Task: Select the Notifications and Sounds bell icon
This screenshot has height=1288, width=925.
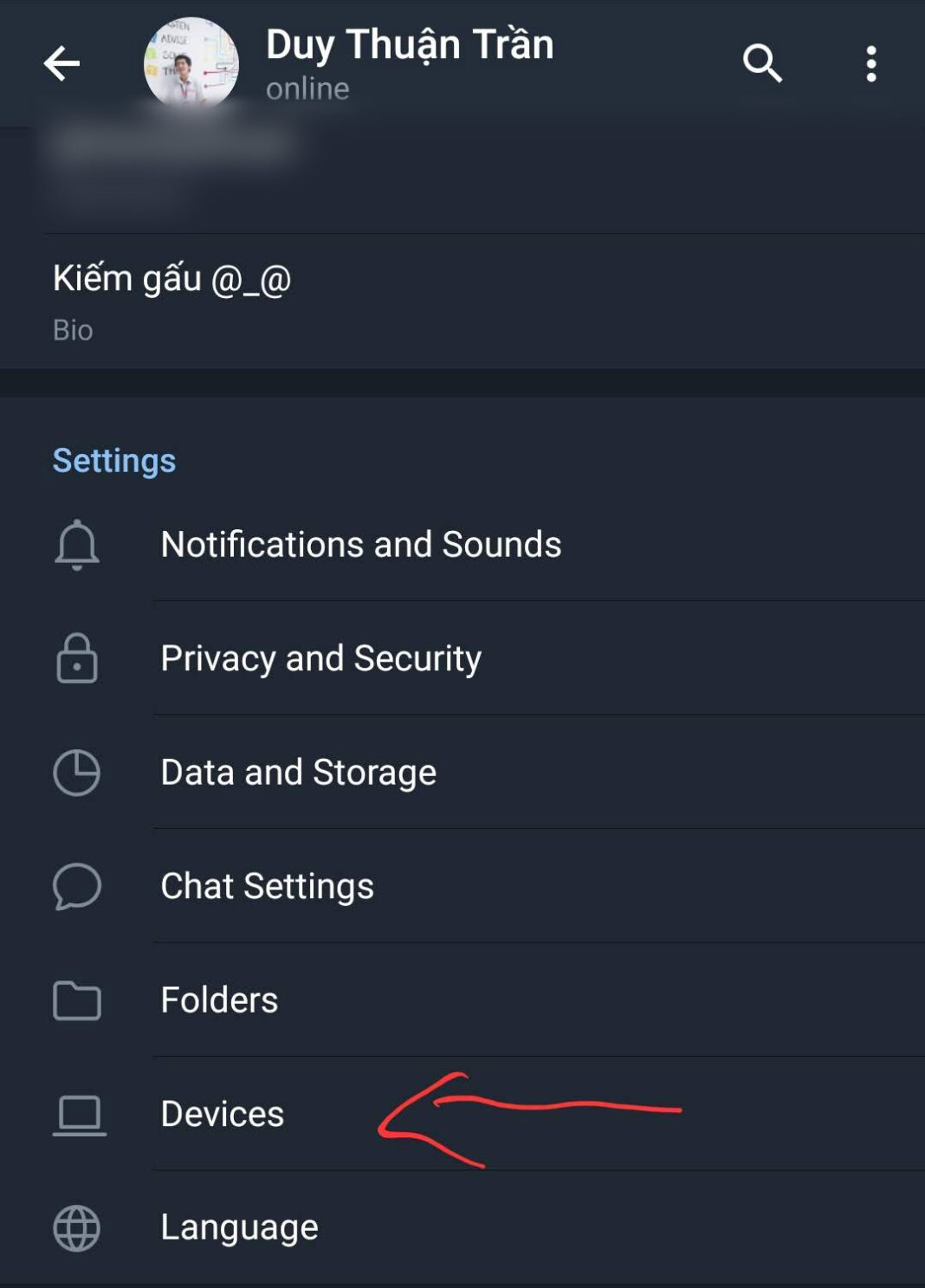Action: tap(76, 546)
